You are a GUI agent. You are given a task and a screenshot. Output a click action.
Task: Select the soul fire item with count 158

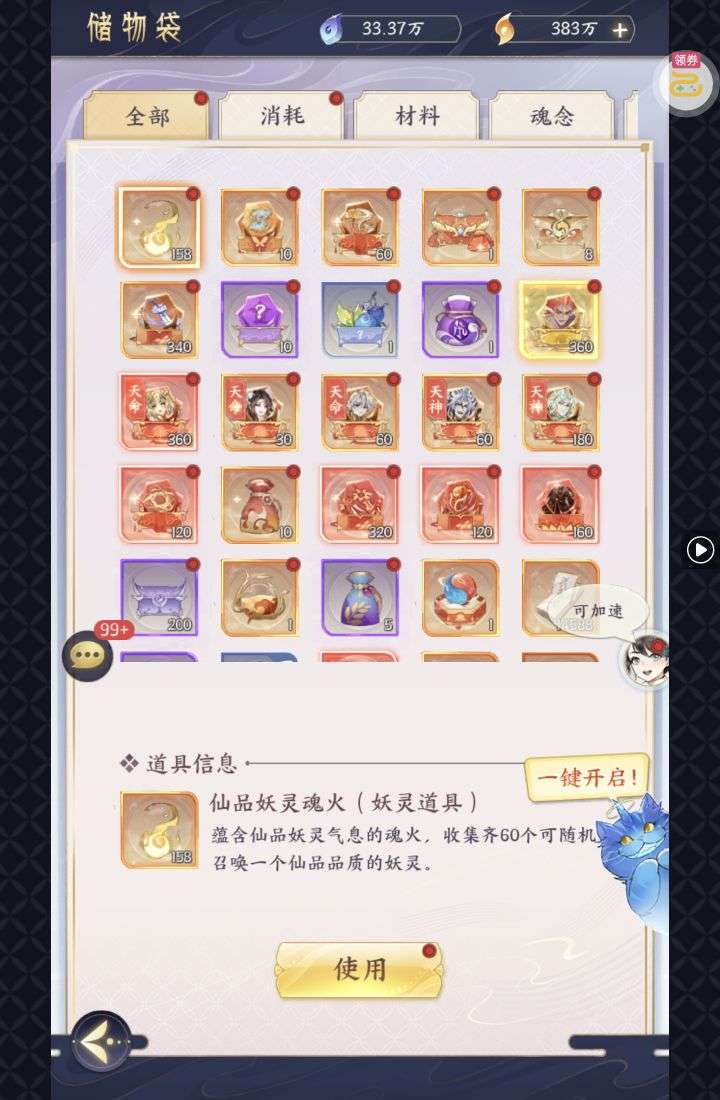(x=160, y=227)
